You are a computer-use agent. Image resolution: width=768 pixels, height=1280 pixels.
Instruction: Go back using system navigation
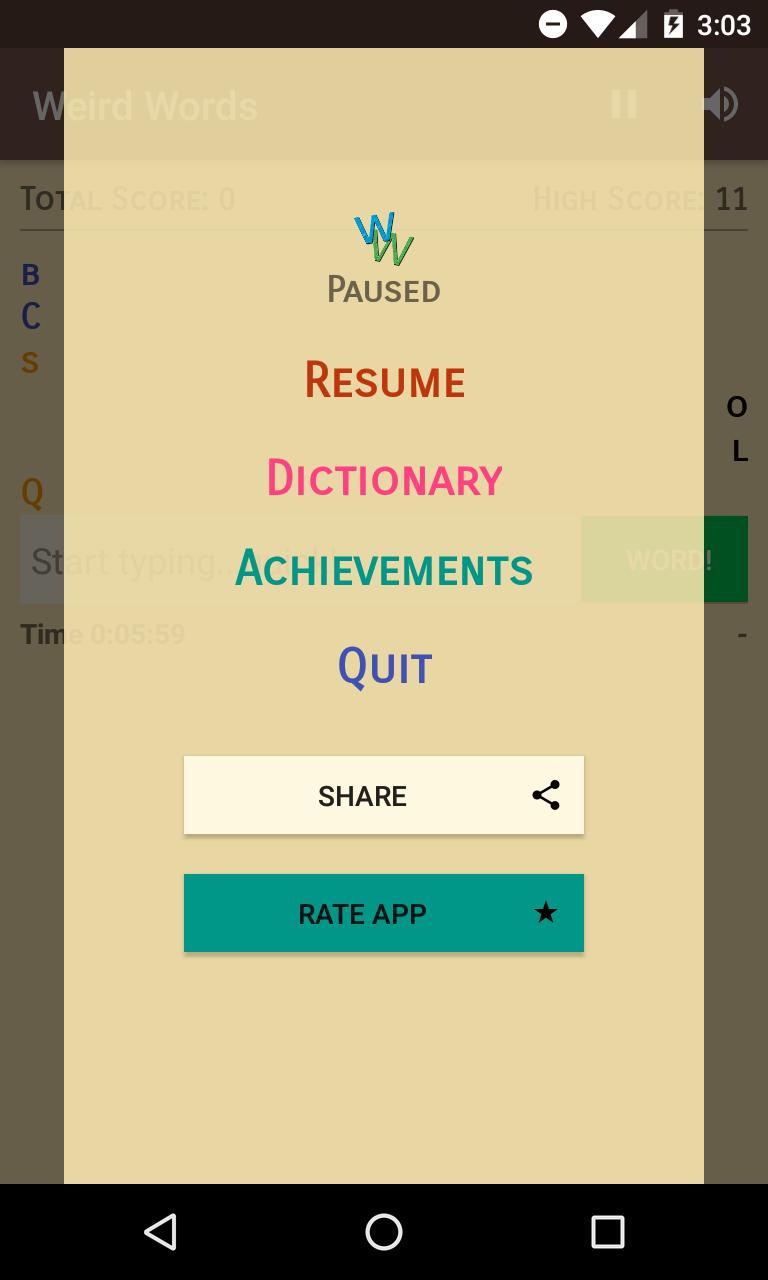(x=160, y=1232)
